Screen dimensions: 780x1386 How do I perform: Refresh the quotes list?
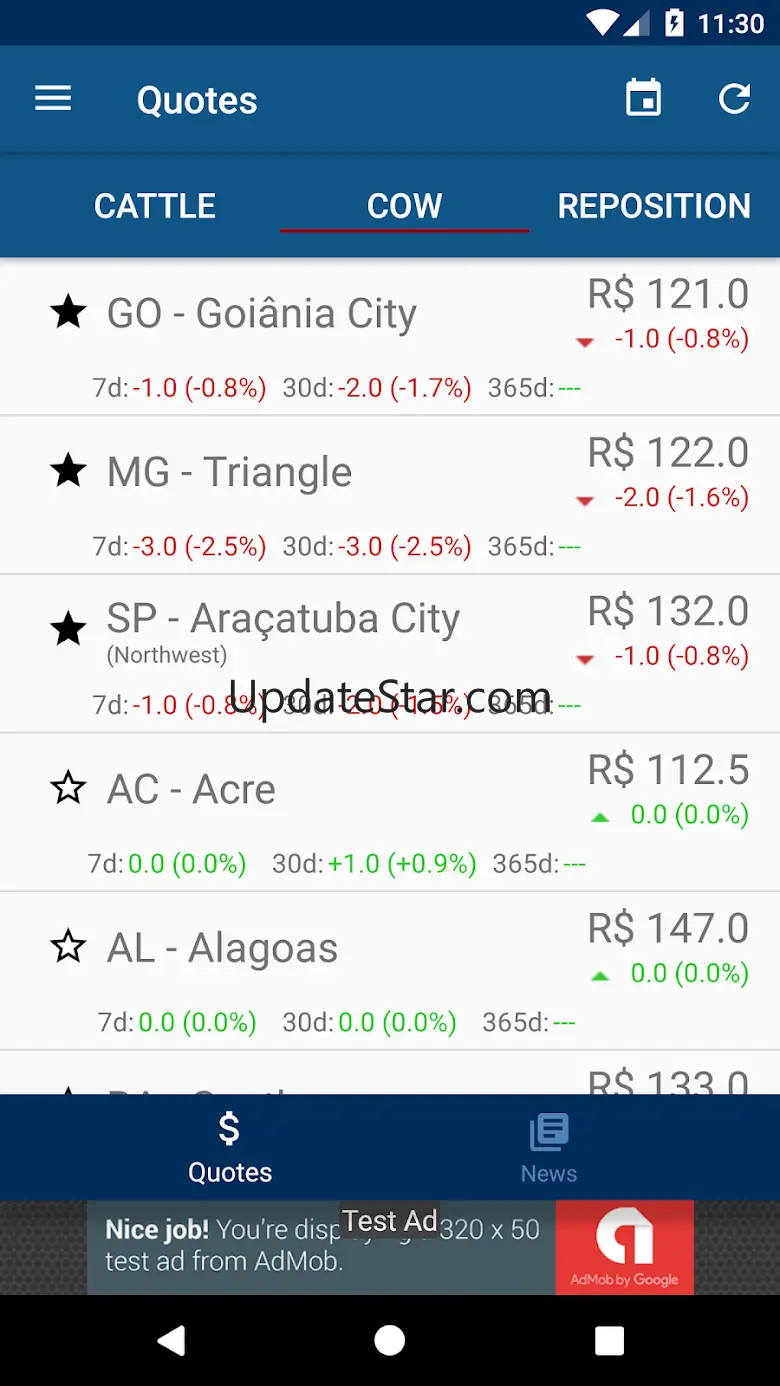tap(734, 99)
